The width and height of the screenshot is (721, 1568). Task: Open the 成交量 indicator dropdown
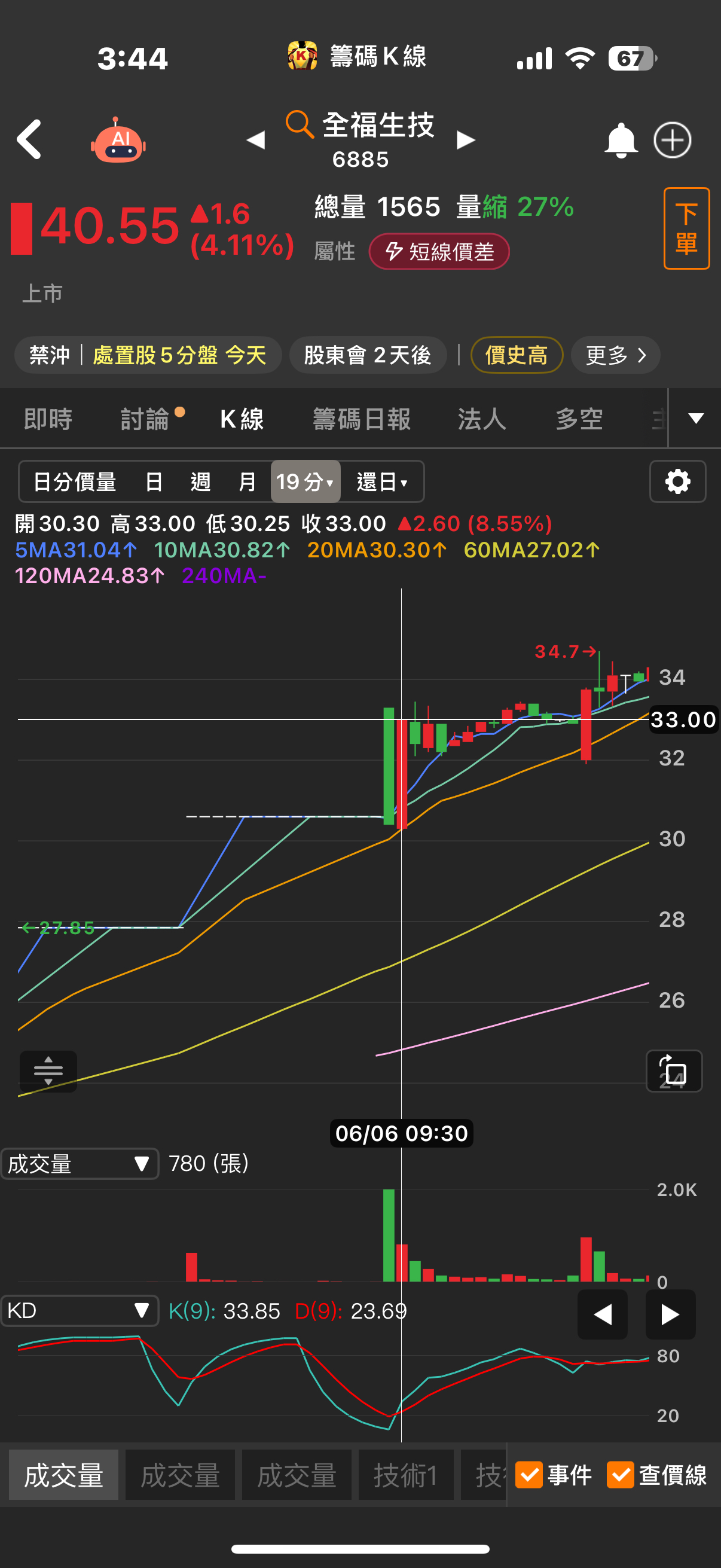coord(80,1164)
